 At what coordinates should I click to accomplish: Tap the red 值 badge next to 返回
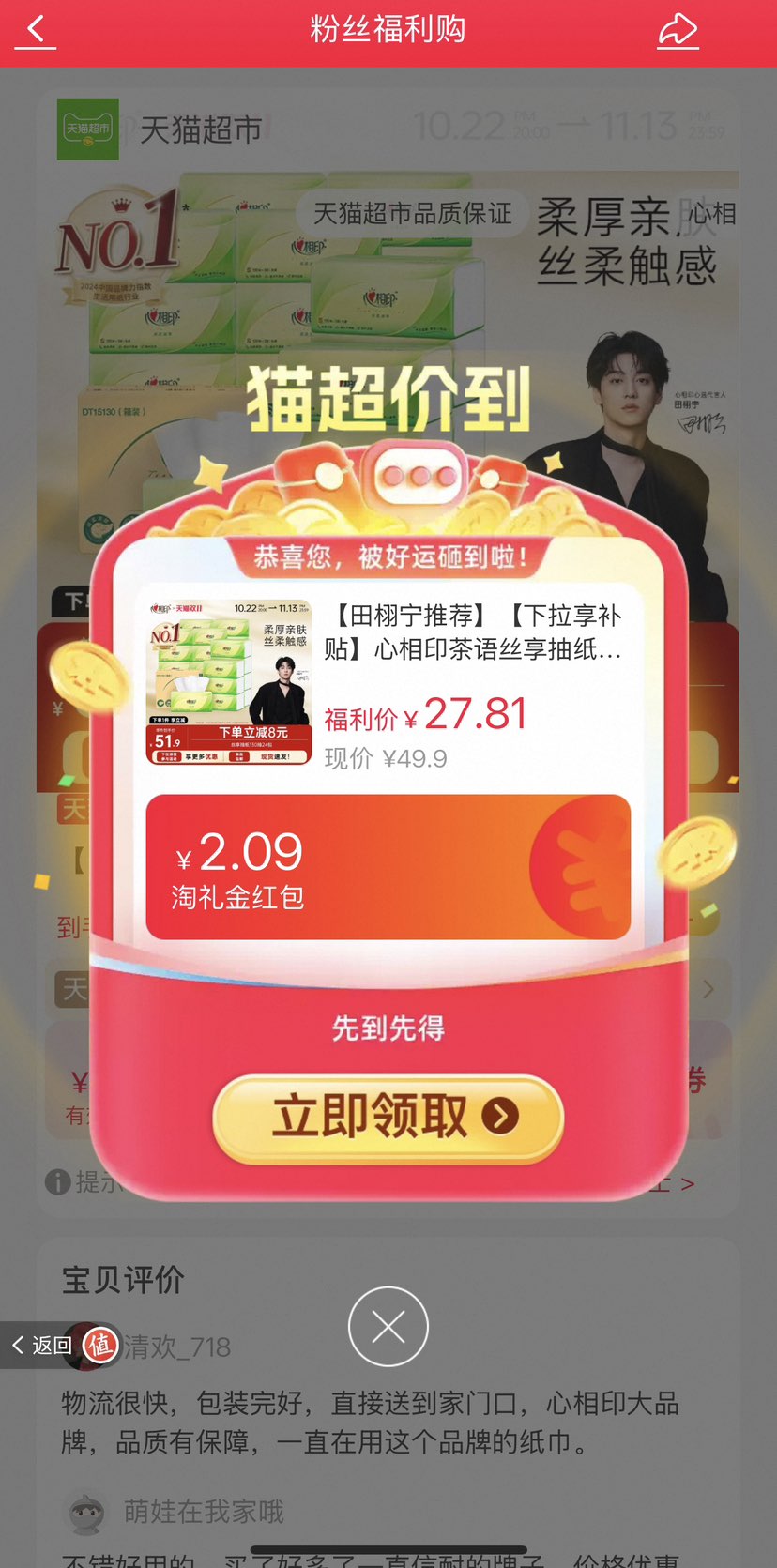(x=101, y=1346)
